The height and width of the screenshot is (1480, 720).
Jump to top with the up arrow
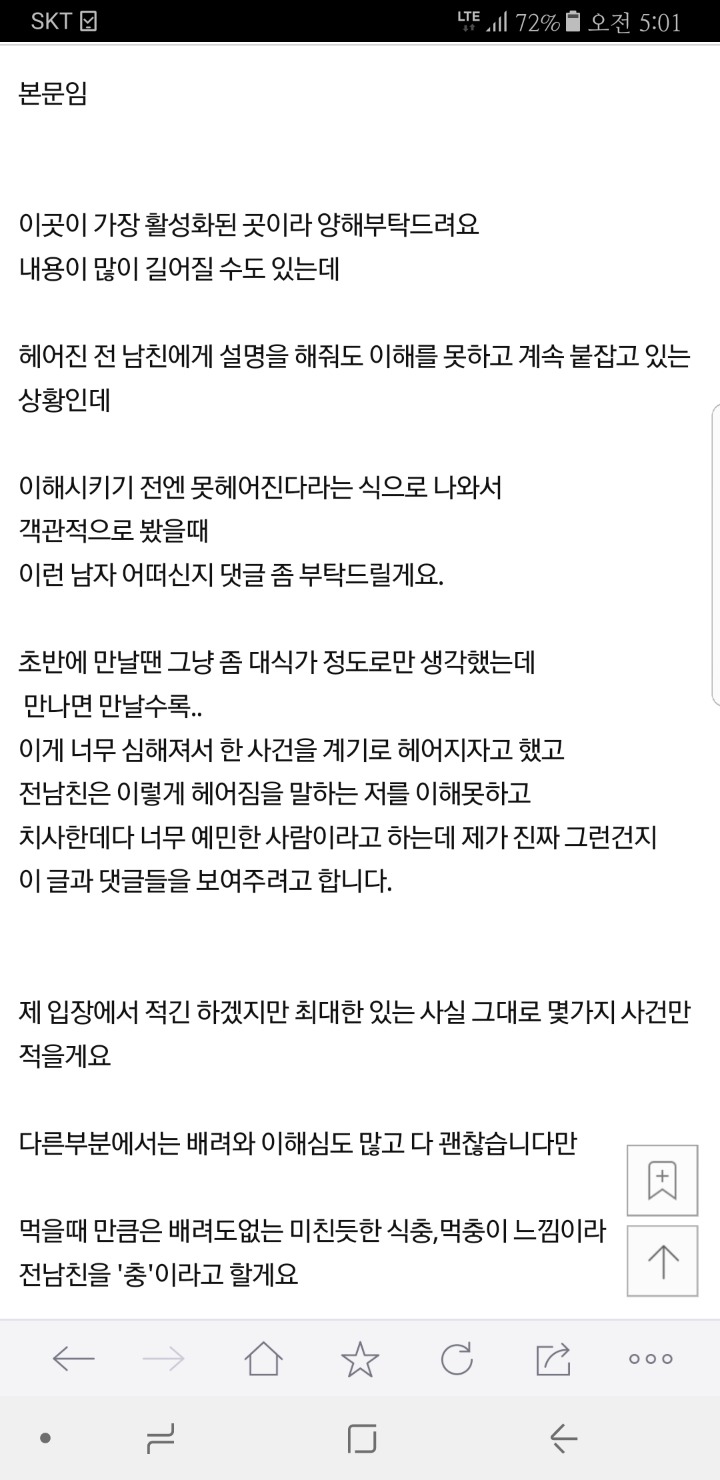pyautogui.click(x=662, y=1261)
